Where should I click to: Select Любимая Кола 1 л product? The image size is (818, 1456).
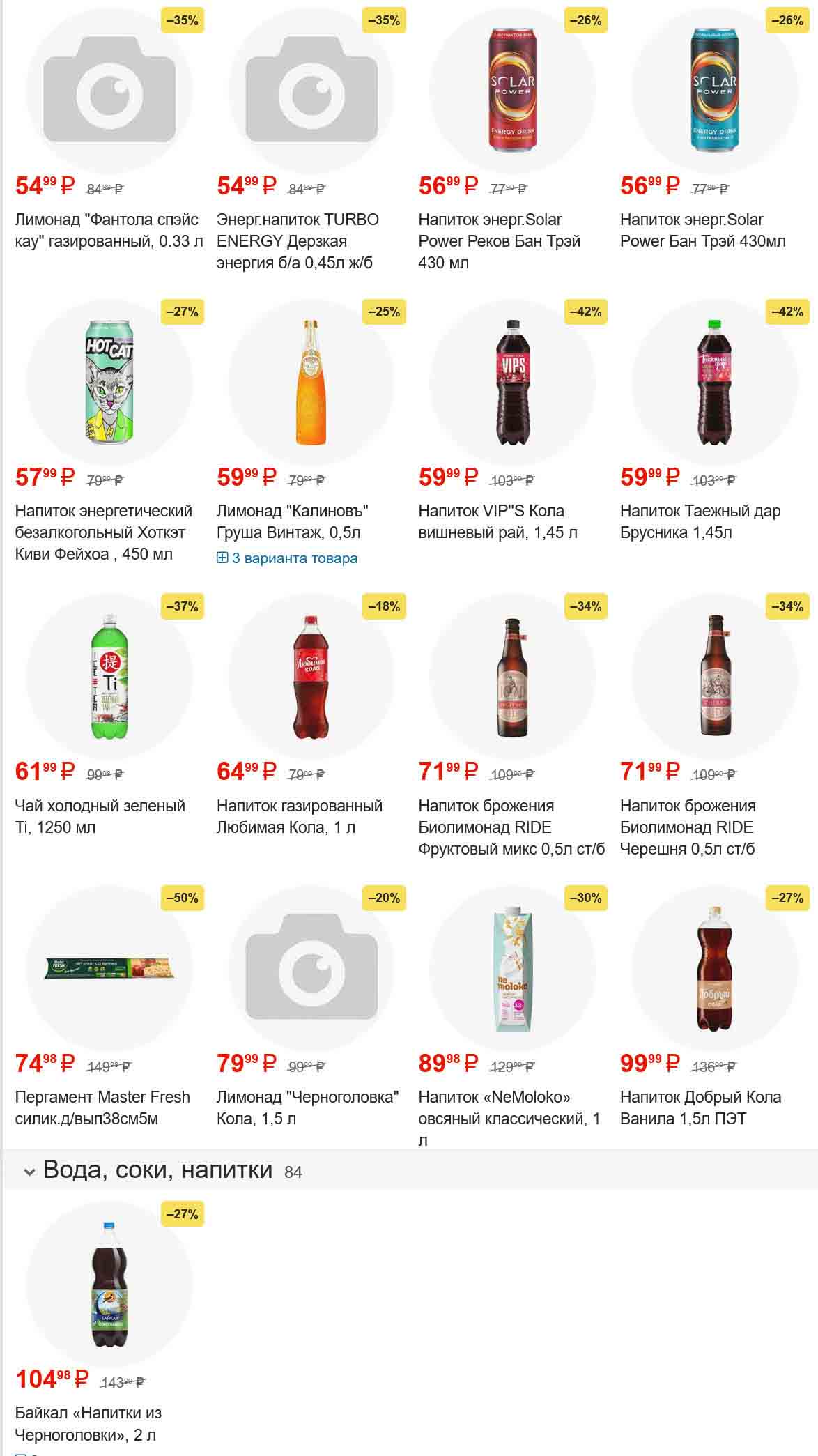tap(300, 816)
